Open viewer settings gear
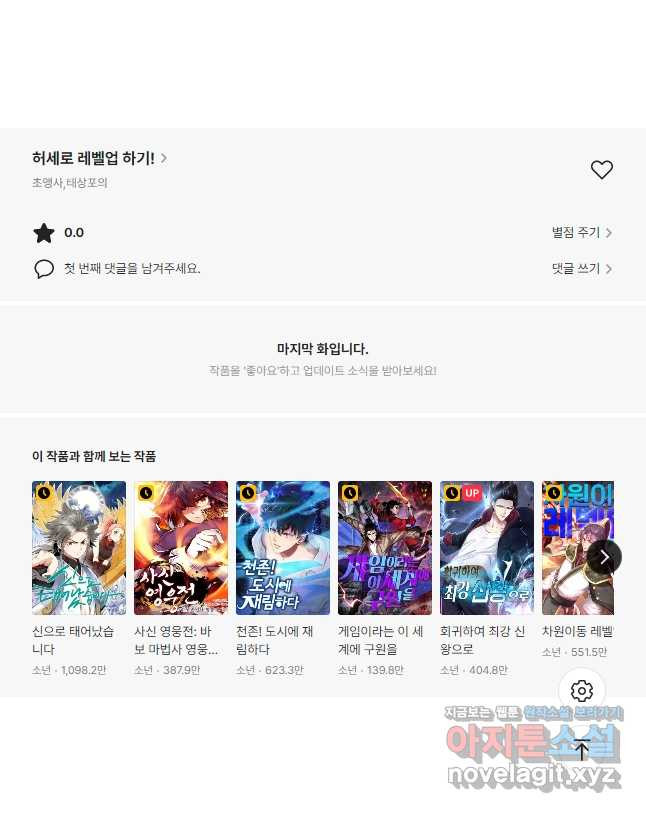Viewport: 646px width, 813px height. [582, 691]
